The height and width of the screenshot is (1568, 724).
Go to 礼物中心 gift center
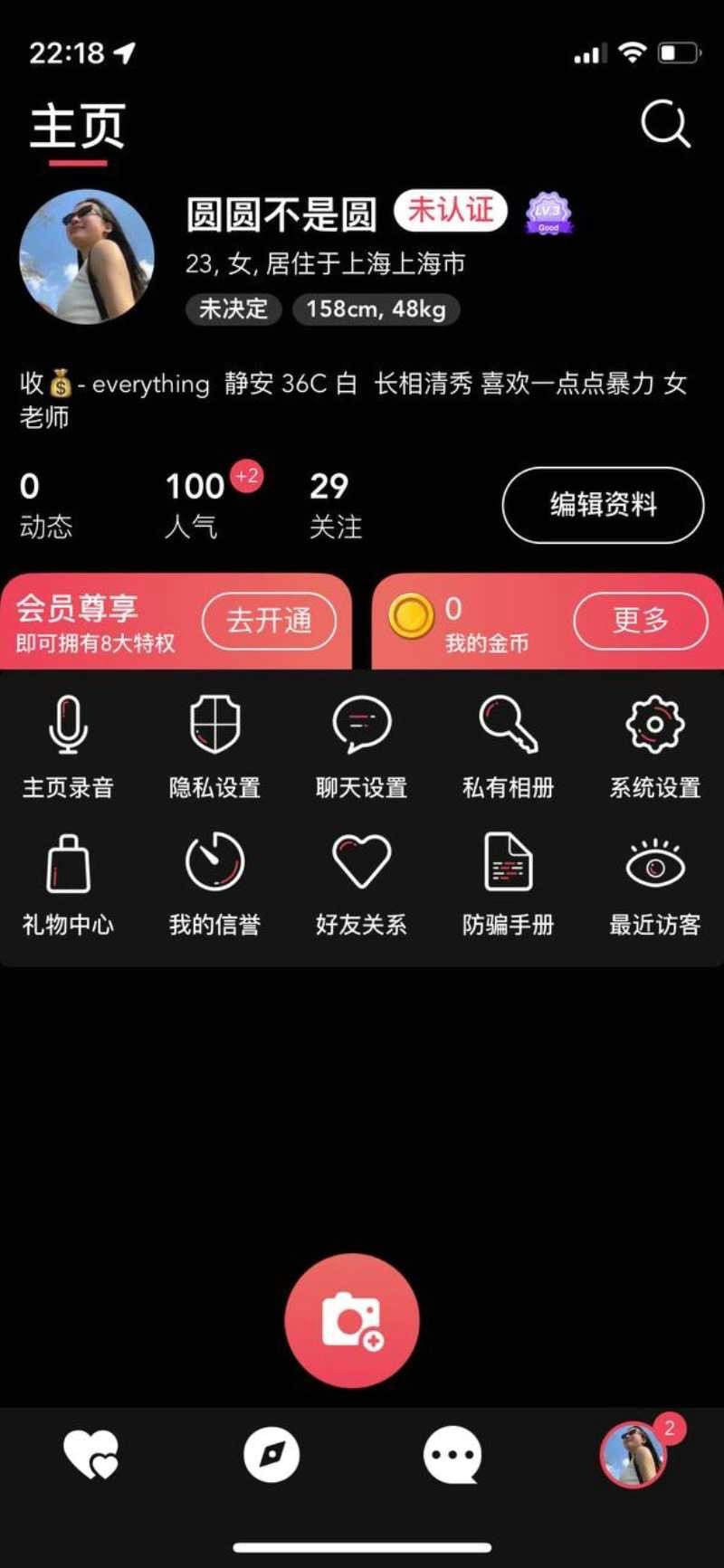[x=68, y=884]
